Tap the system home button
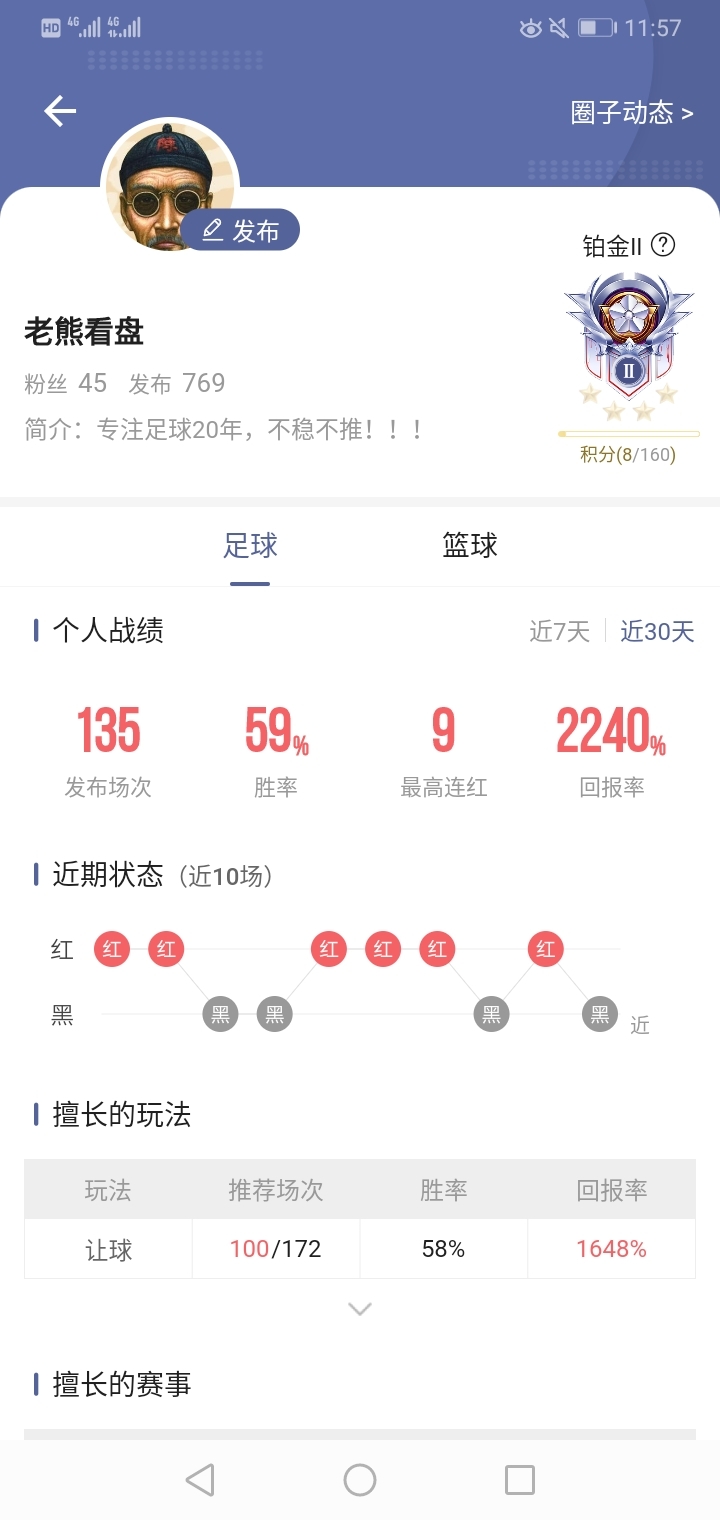Viewport: 720px width, 1520px height. pos(360,1480)
